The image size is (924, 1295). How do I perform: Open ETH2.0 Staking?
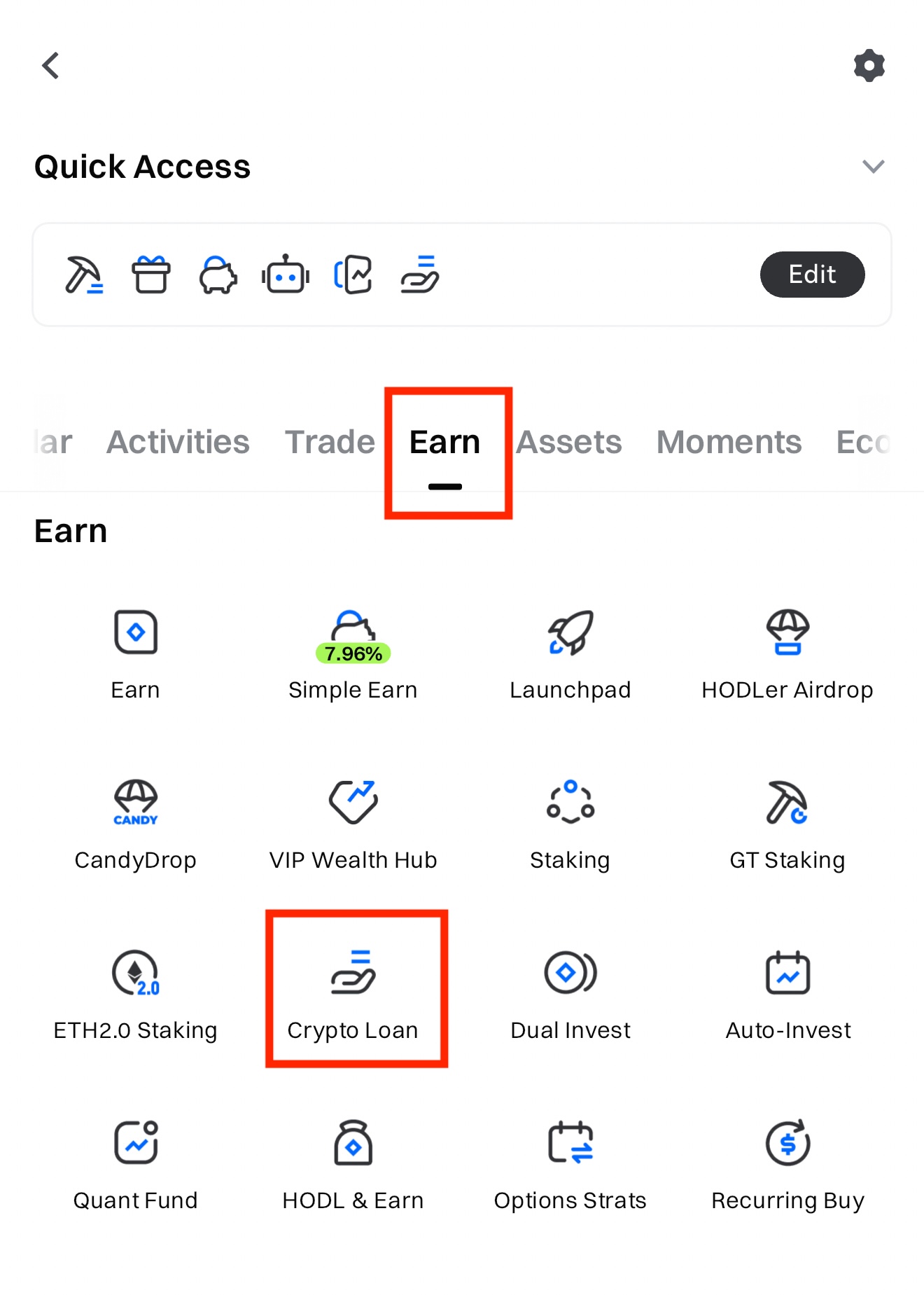click(x=136, y=995)
